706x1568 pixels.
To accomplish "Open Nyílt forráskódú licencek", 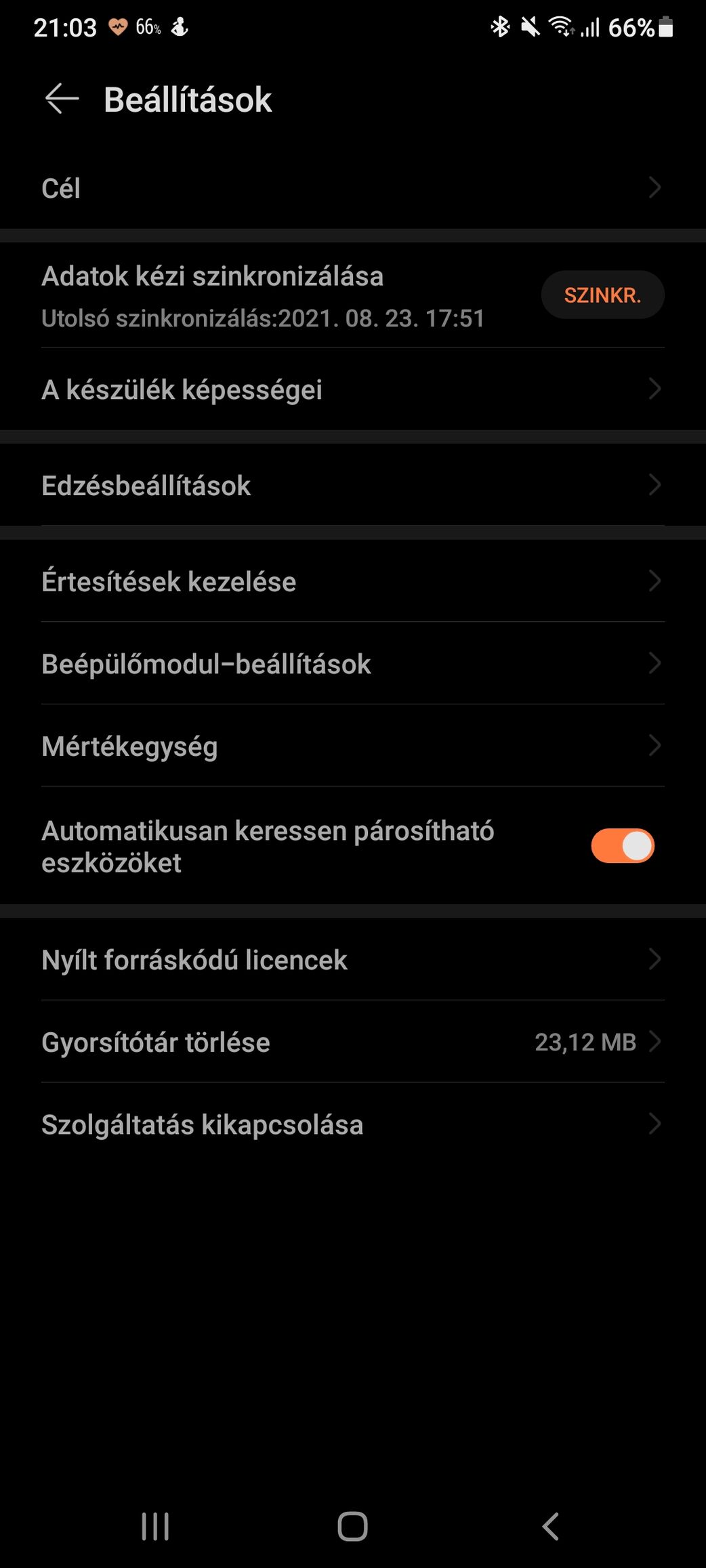I will (353, 960).
